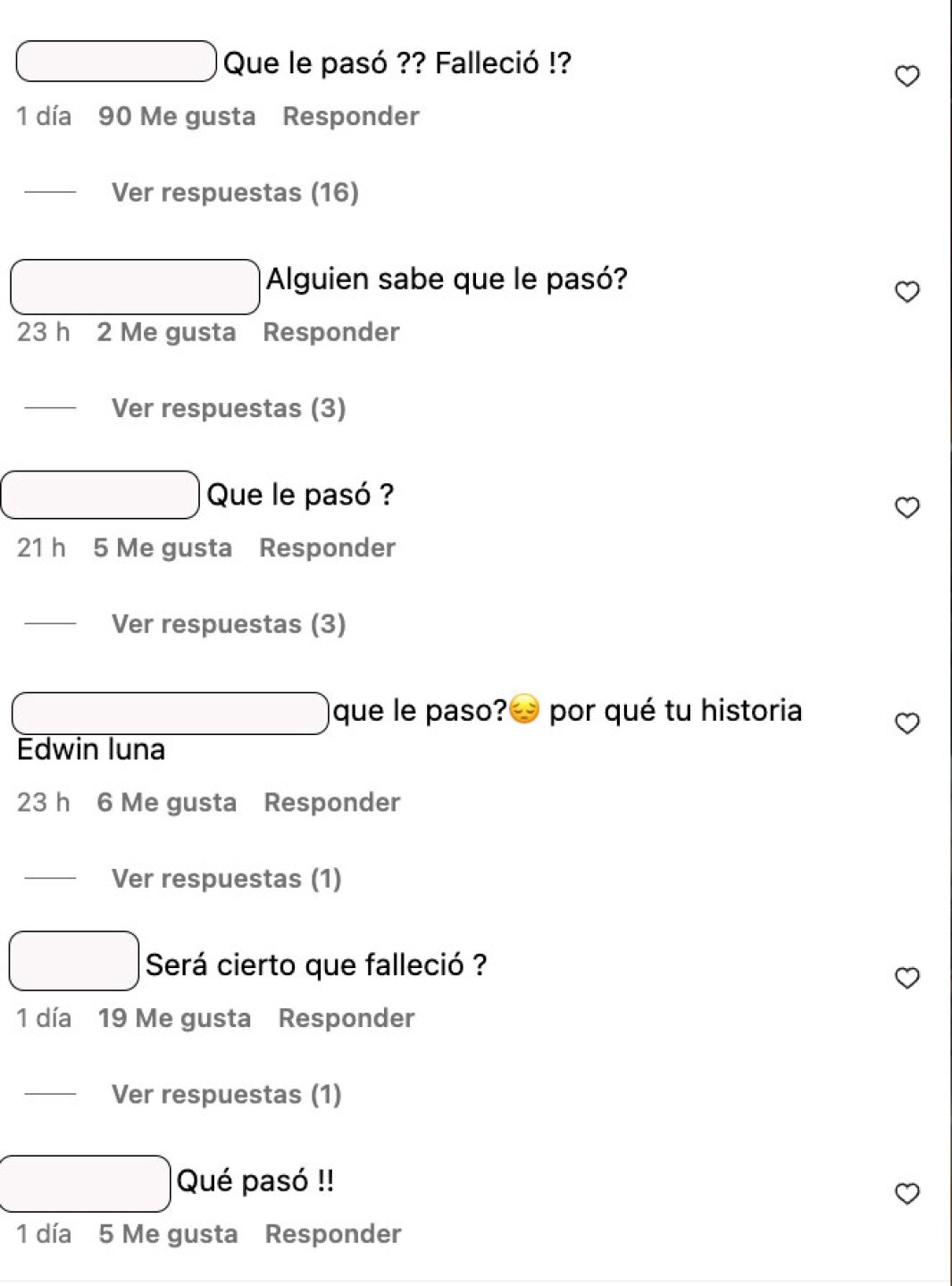Reply to the comment "Qué pasó !!"
Viewport: 952px width, 1286px height.
pyautogui.click(x=332, y=1233)
